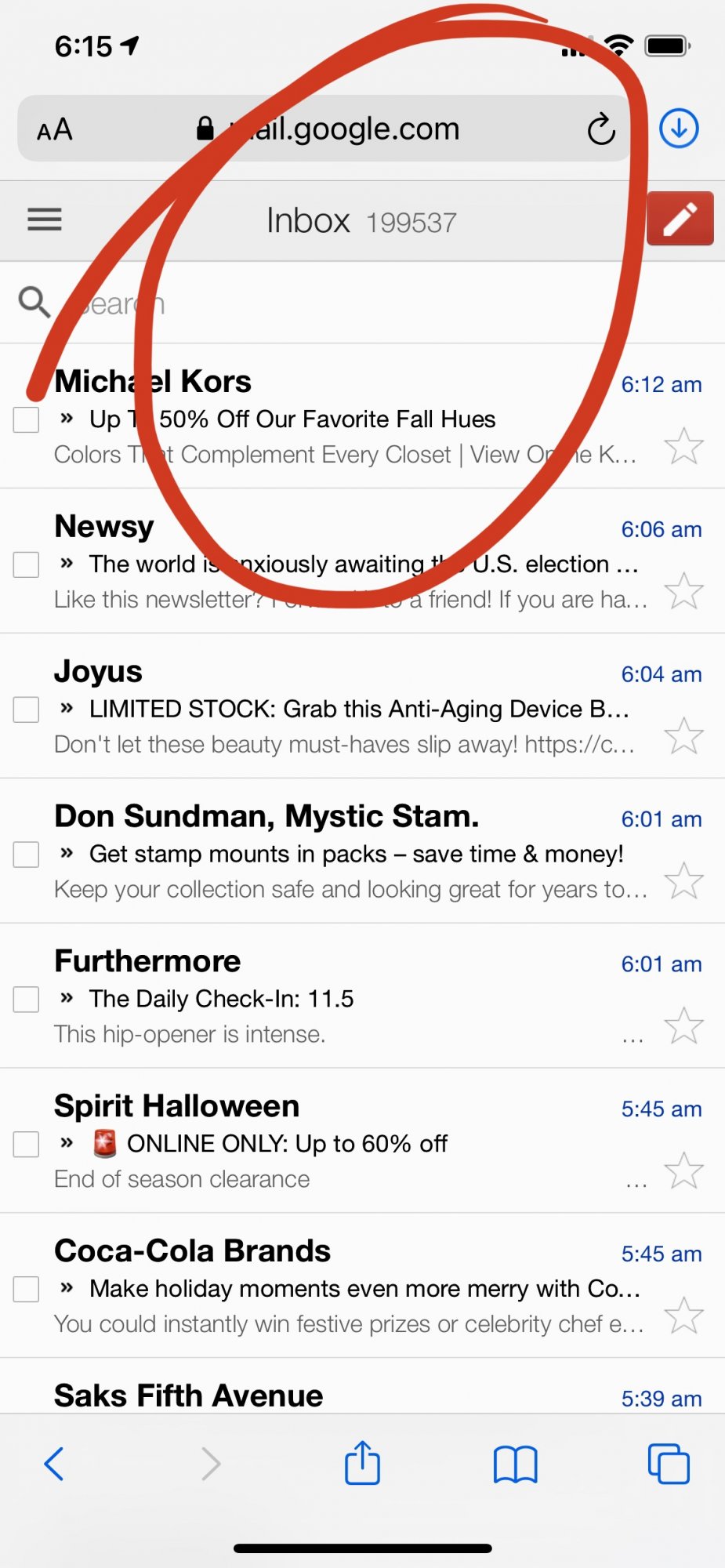This screenshot has height=1568, width=725.
Task: Reload the page
Action: tap(601, 129)
